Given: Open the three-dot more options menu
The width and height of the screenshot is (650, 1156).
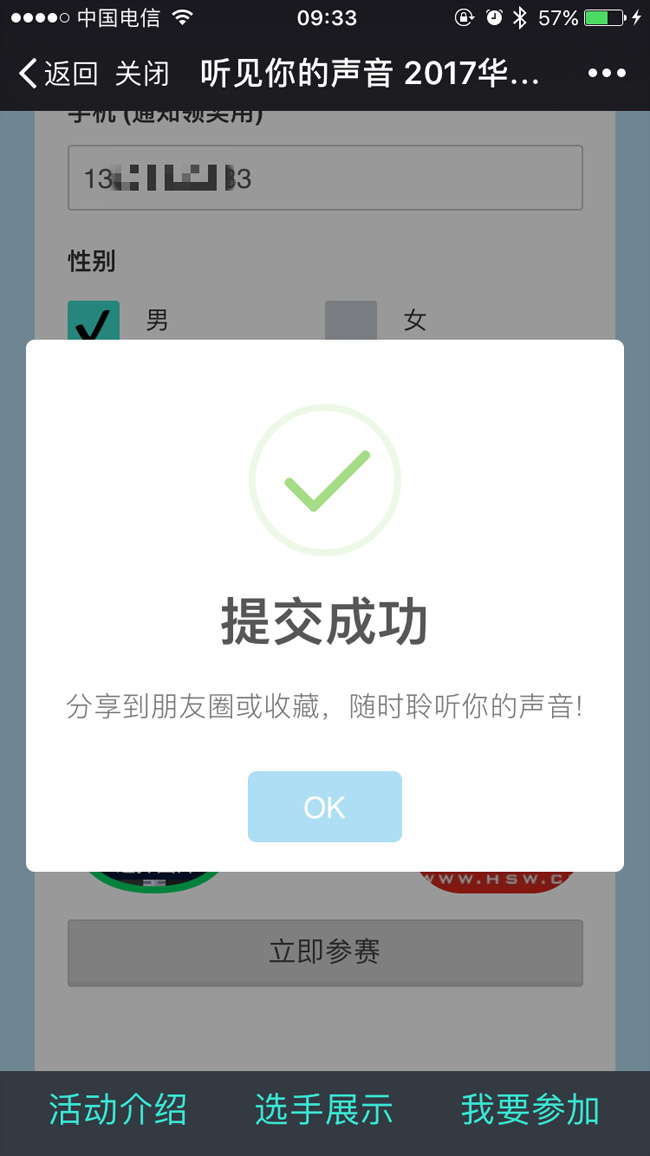Looking at the screenshot, I should 606,73.
